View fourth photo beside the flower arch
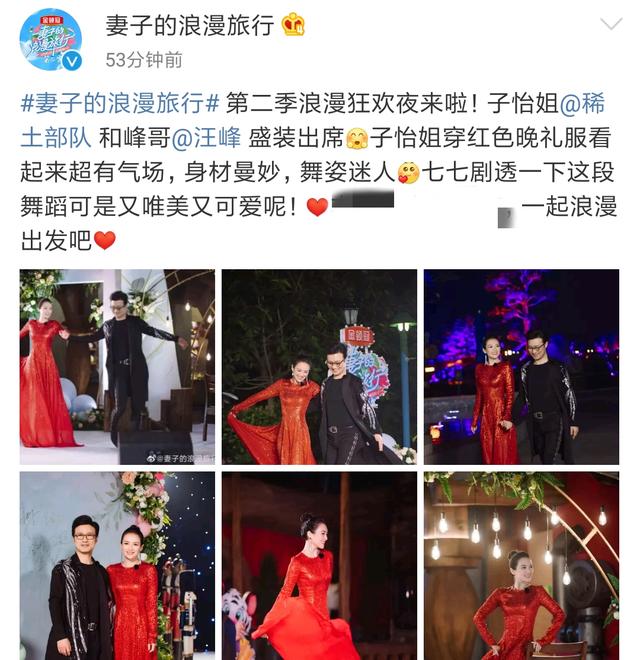 pyautogui.click(x=117, y=565)
